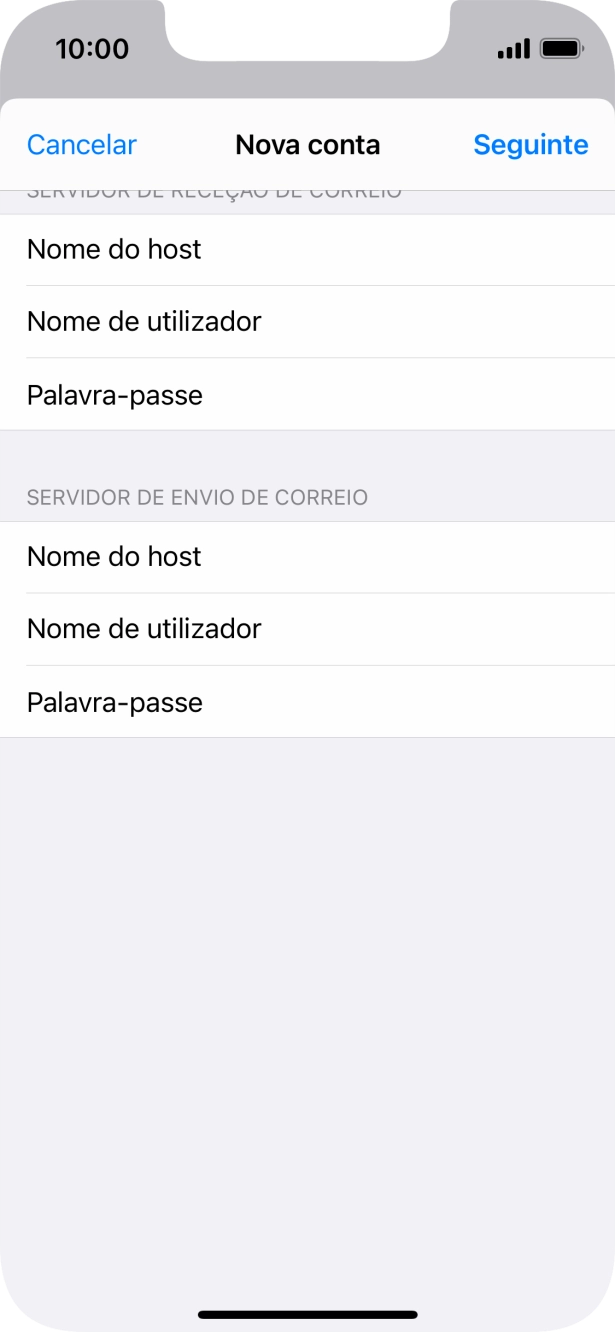Image resolution: width=615 pixels, height=1332 pixels.
Task: Tap Seguinte to continue
Action: [530, 145]
